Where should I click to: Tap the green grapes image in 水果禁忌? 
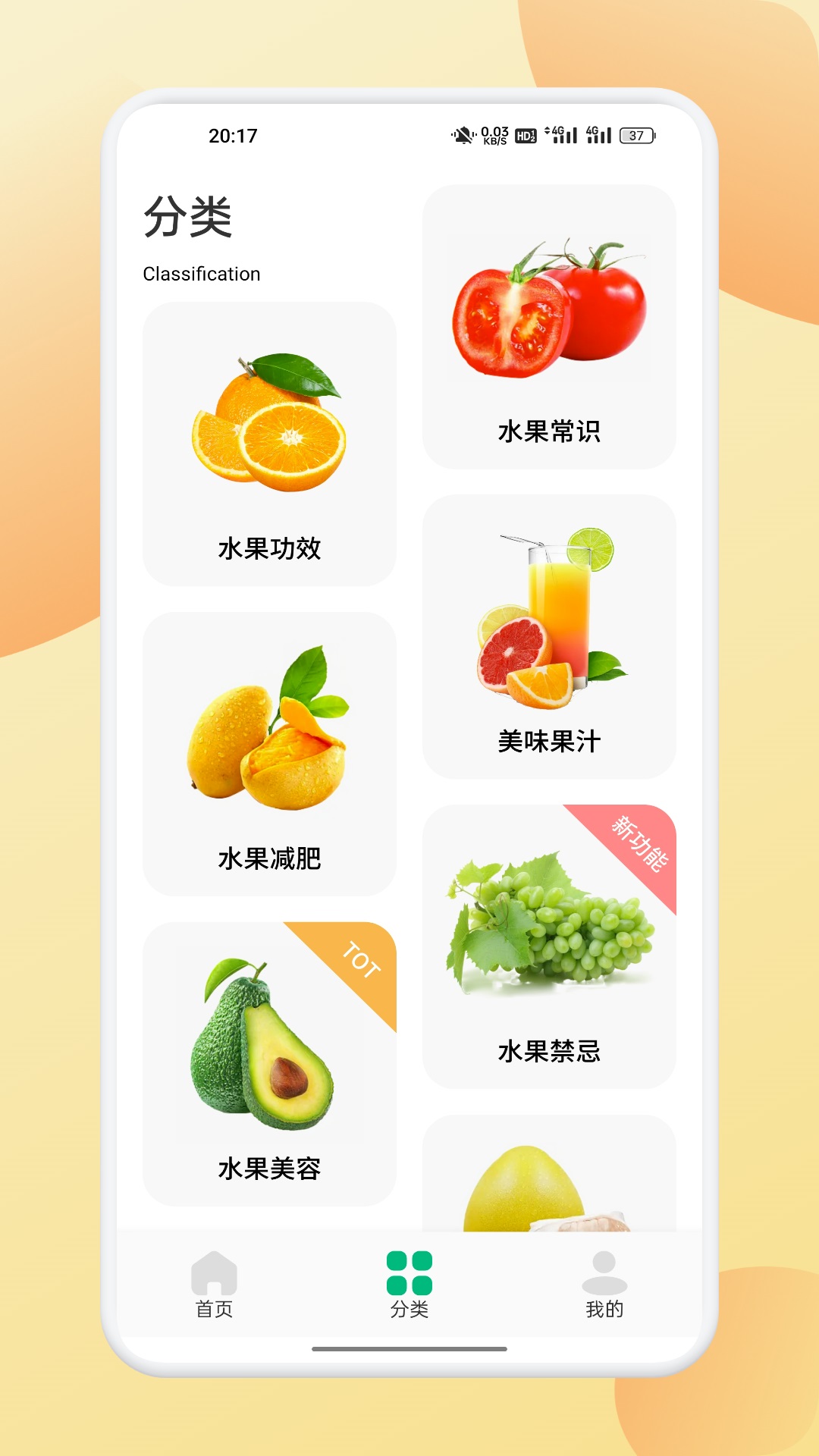pos(550,933)
